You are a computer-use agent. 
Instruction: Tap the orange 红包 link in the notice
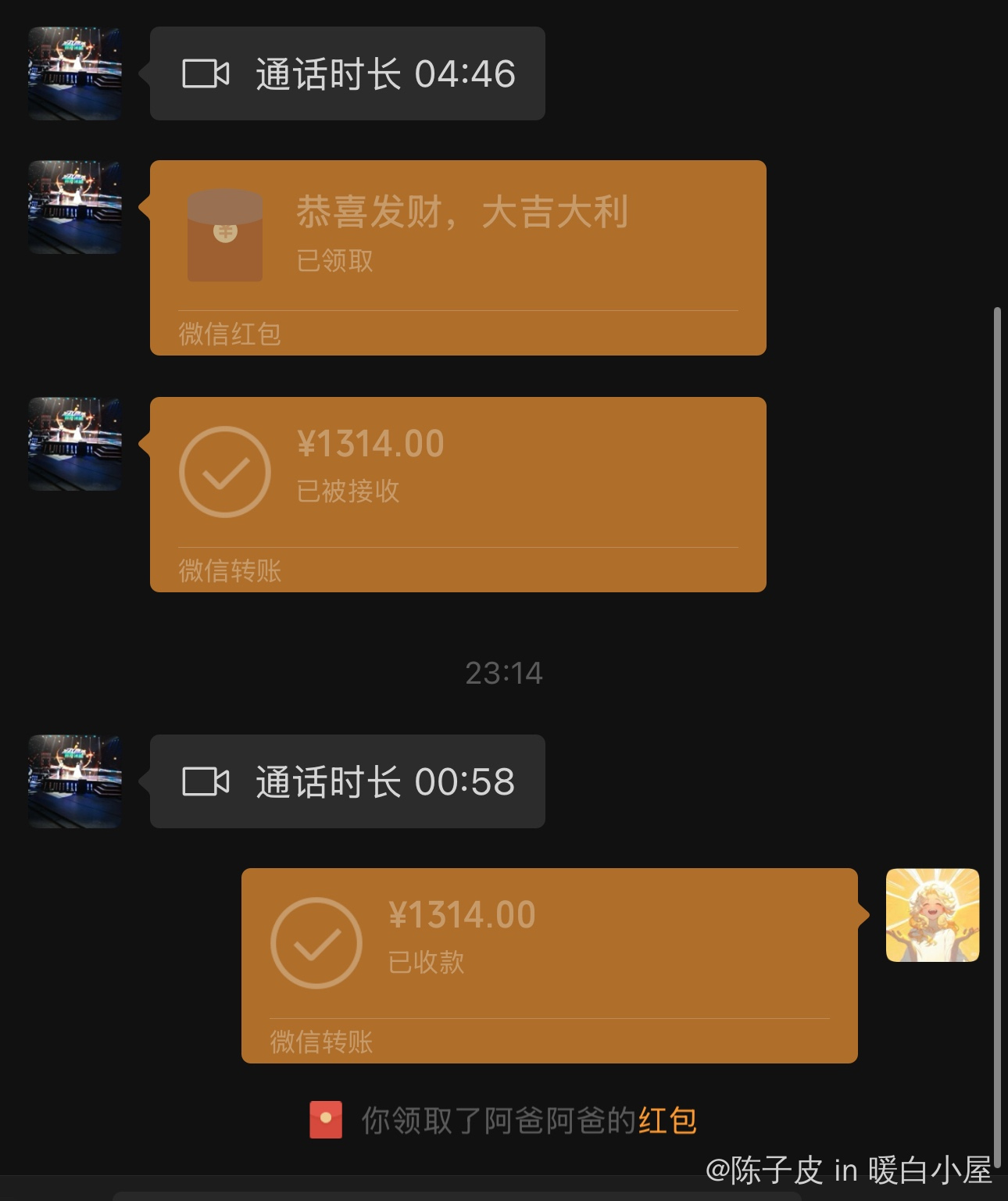pos(667,1121)
